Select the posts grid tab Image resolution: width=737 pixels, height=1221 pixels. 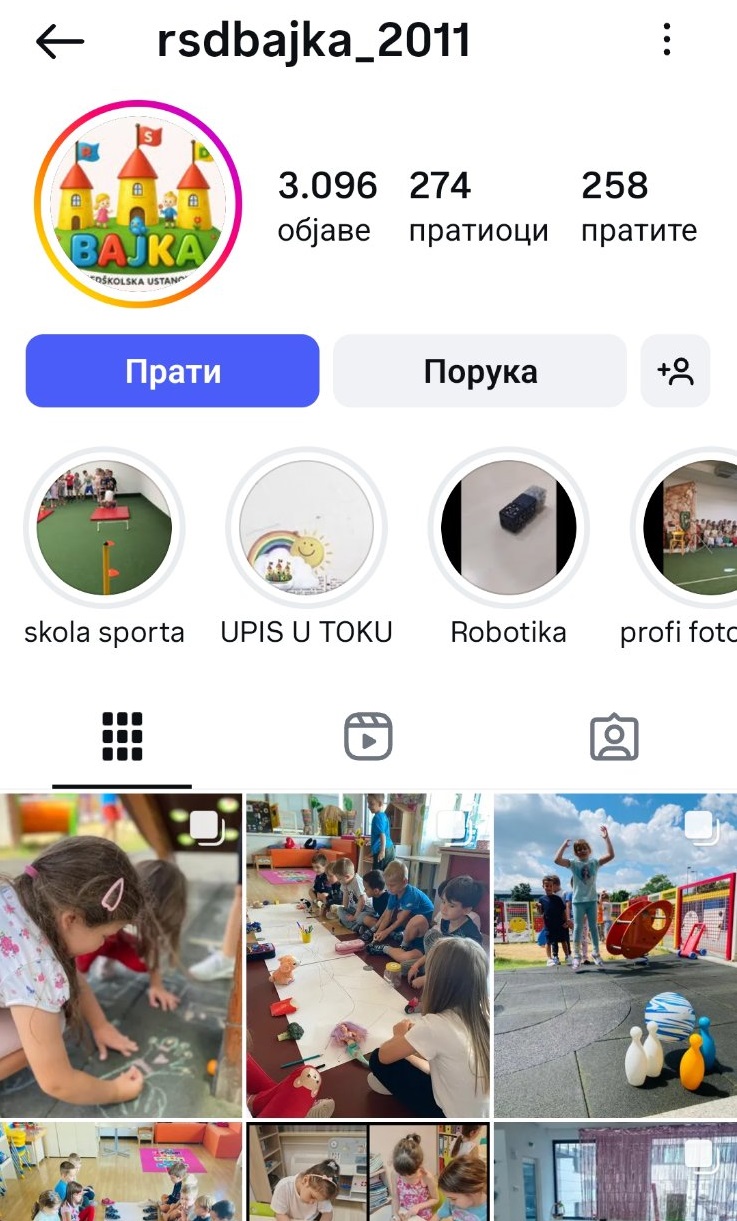point(122,737)
